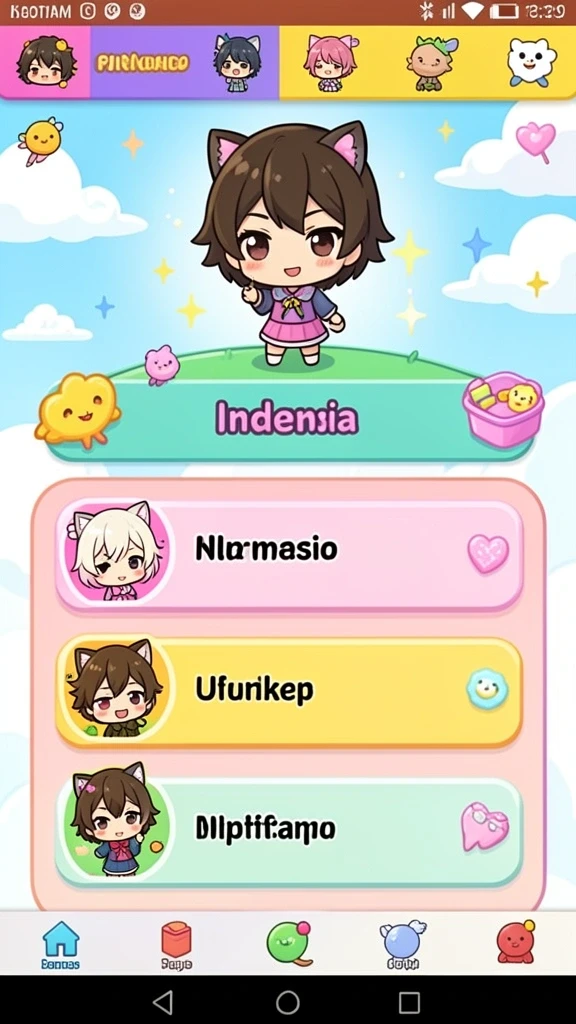Open the blue winged ball tab
The image size is (576, 1024).
403,945
